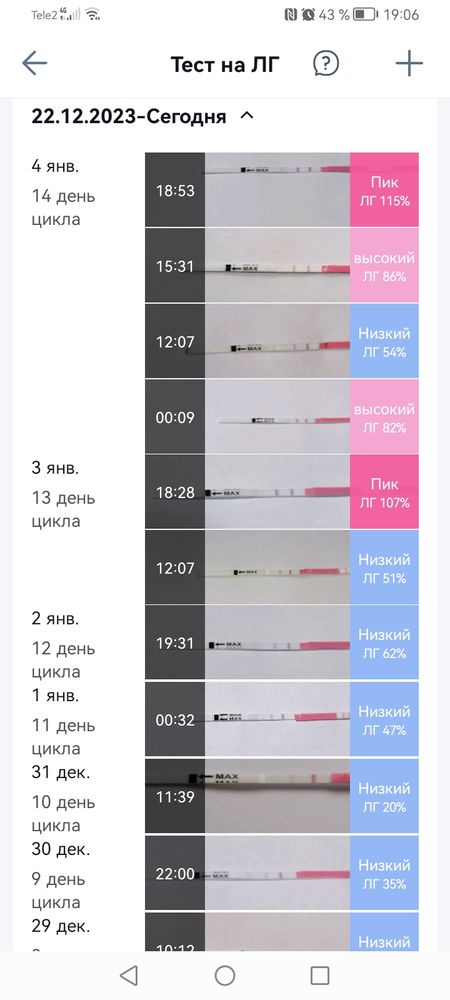Open the help question-mark icon
450x1000 pixels.
coord(326,63)
